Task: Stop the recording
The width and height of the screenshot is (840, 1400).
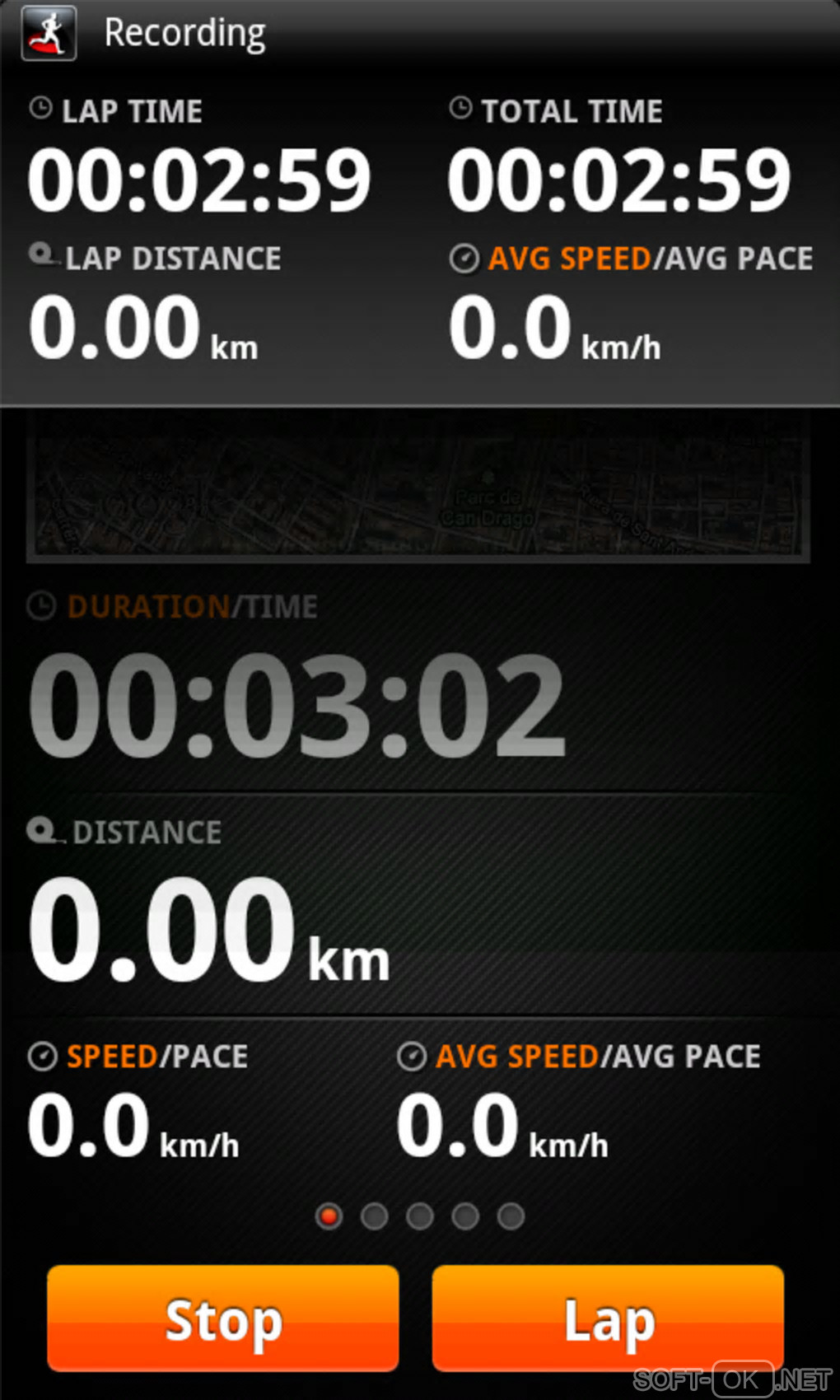Action: [222, 1318]
